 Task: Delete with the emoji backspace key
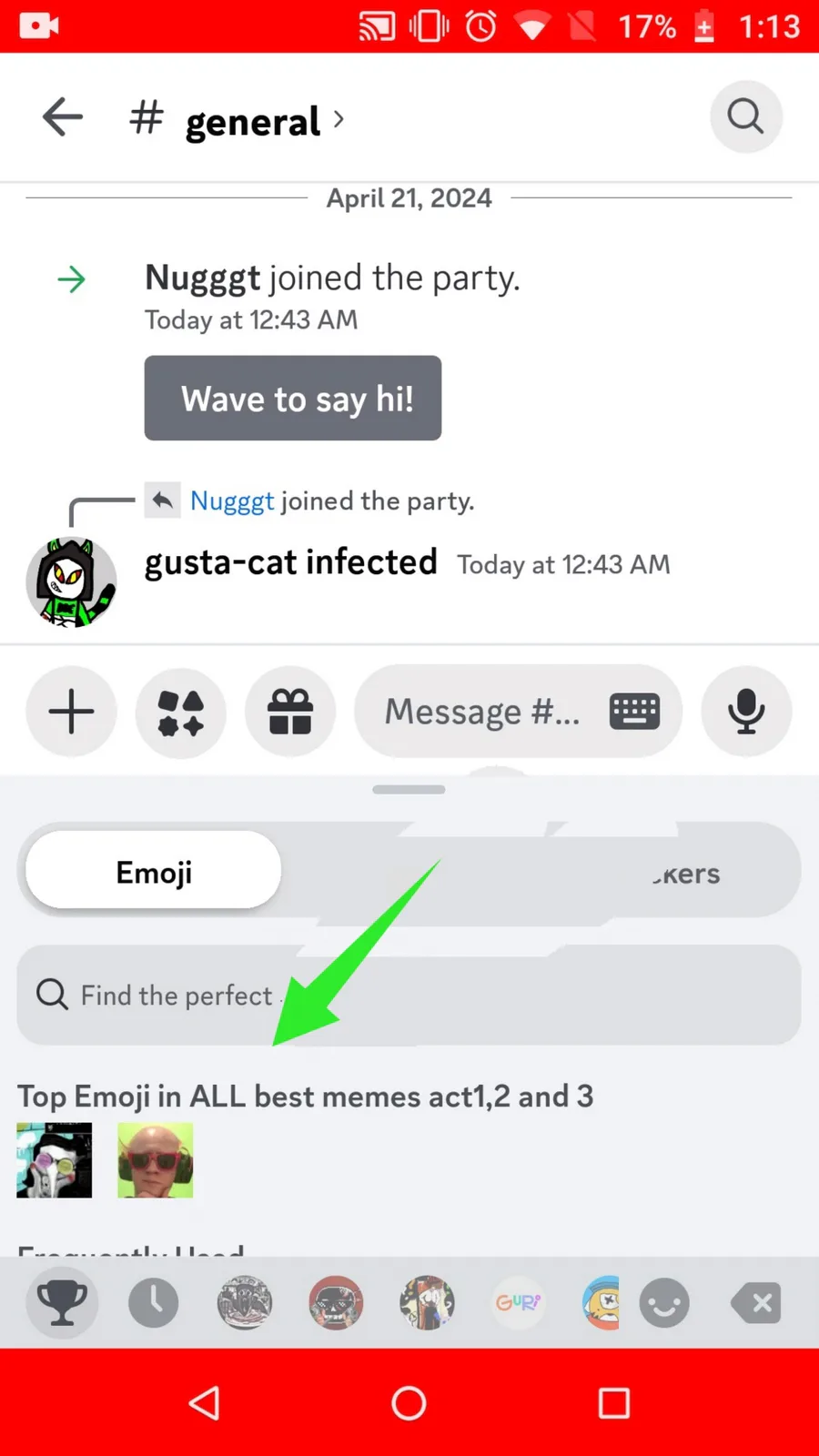coord(755,1303)
